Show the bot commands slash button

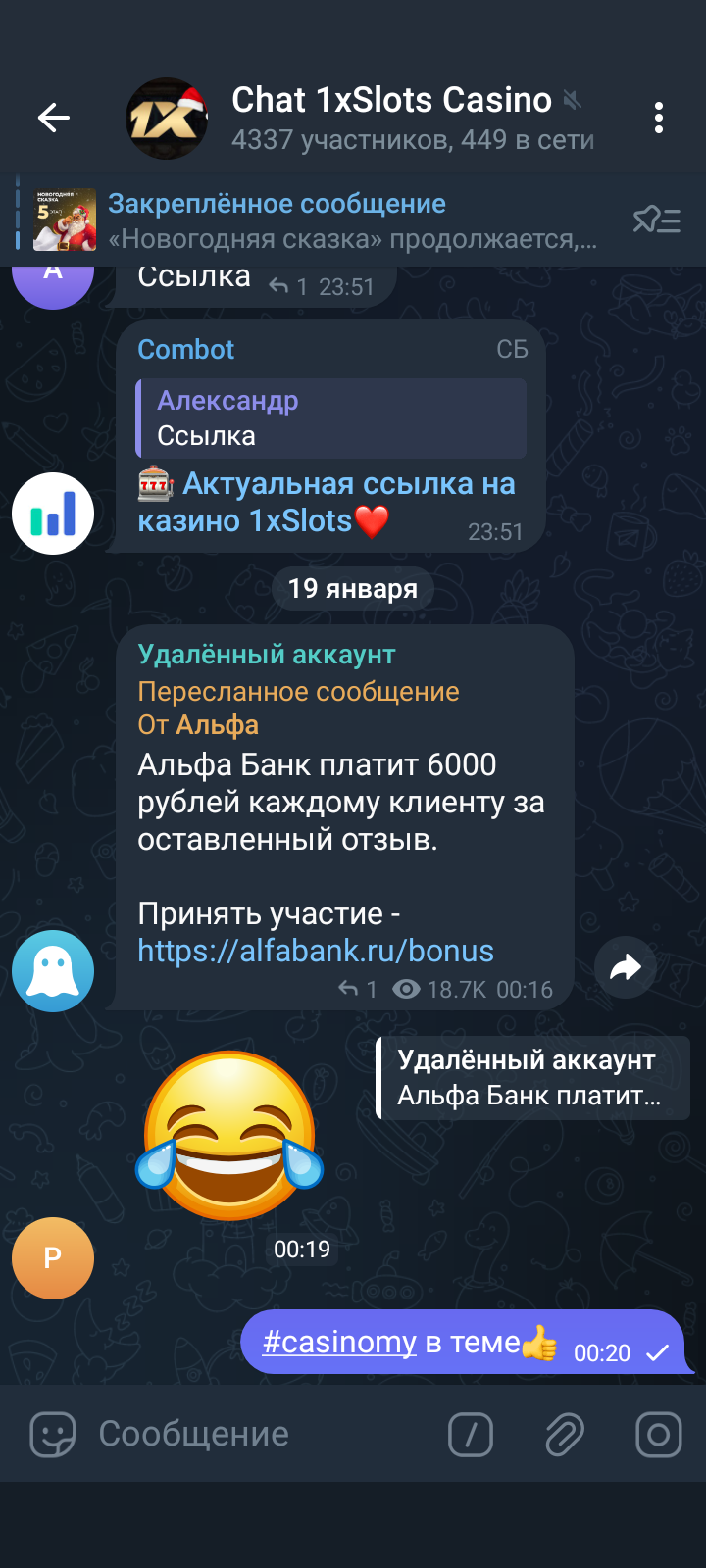pyautogui.click(x=471, y=1435)
